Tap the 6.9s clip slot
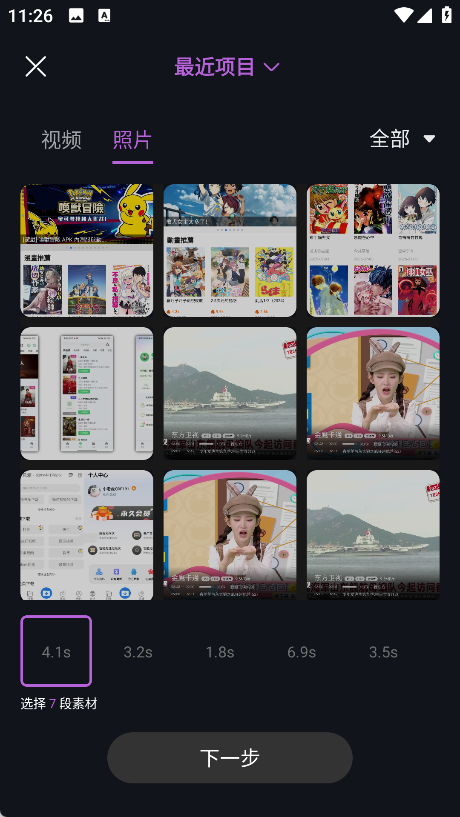The height and width of the screenshot is (817, 460). (302, 652)
